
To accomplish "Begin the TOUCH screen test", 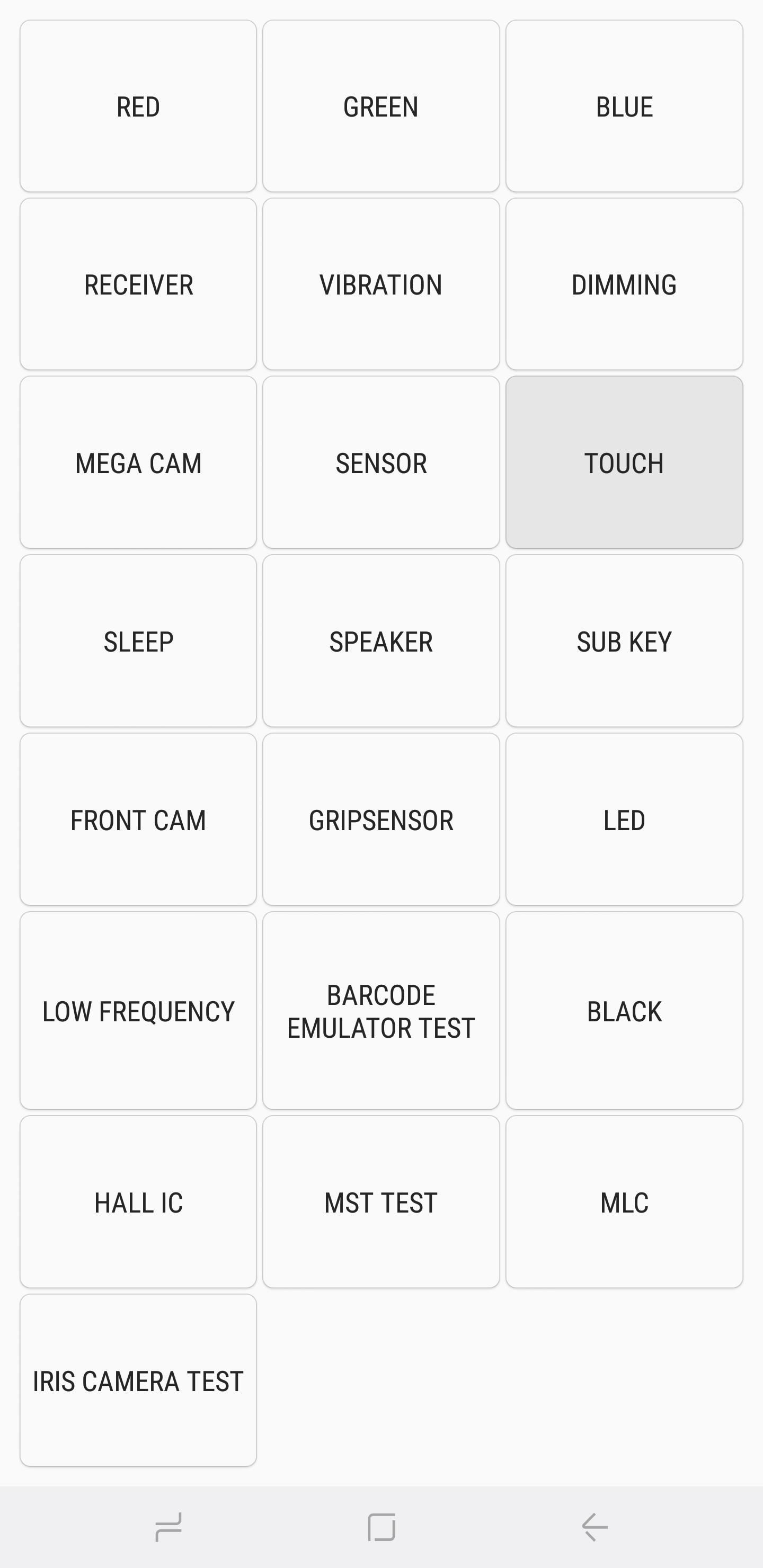I will click(x=624, y=462).
